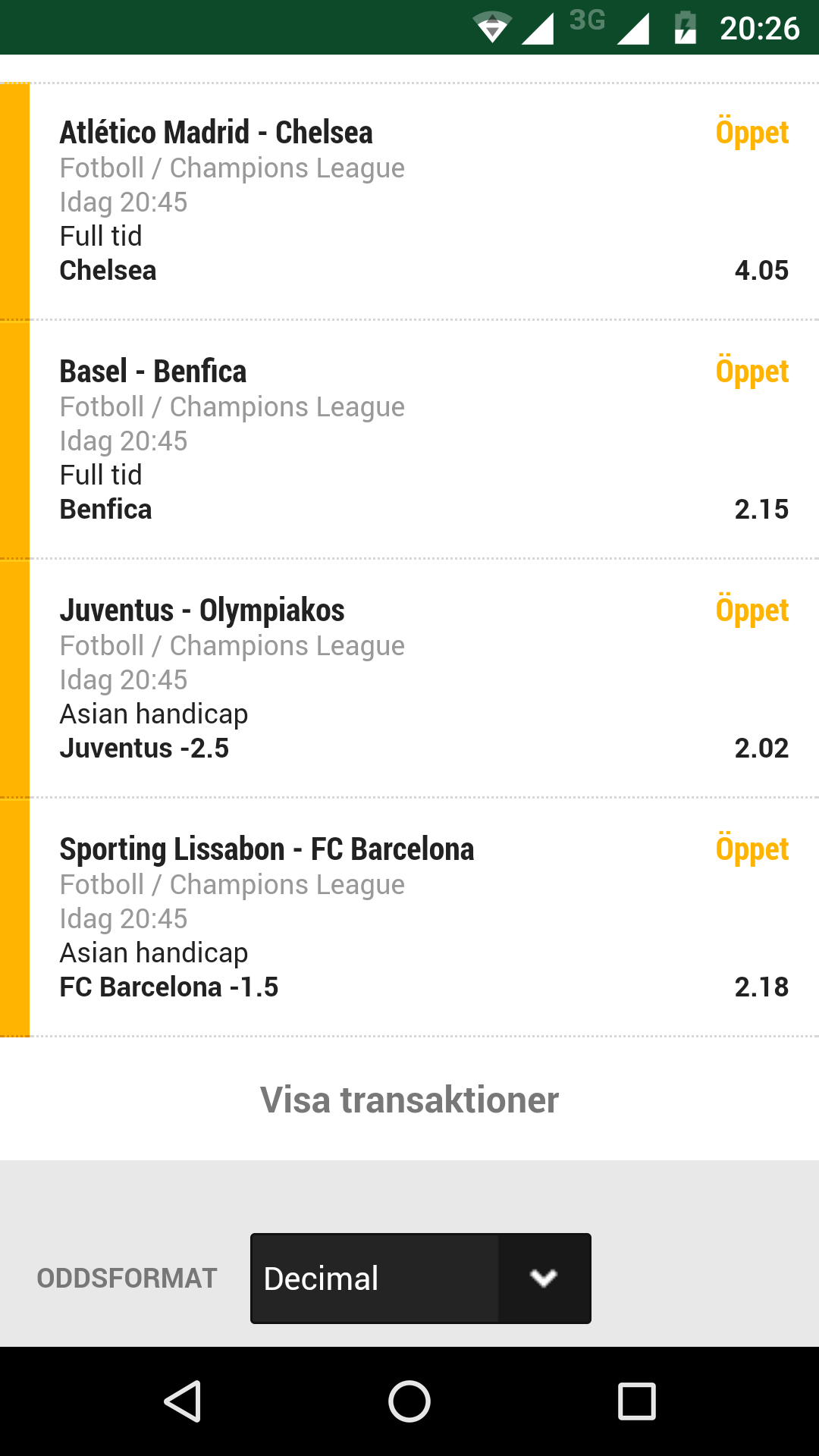Viewport: 819px width, 1456px height.
Task: Open the Juventus - Olympiakos bet
Action: click(409, 679)
